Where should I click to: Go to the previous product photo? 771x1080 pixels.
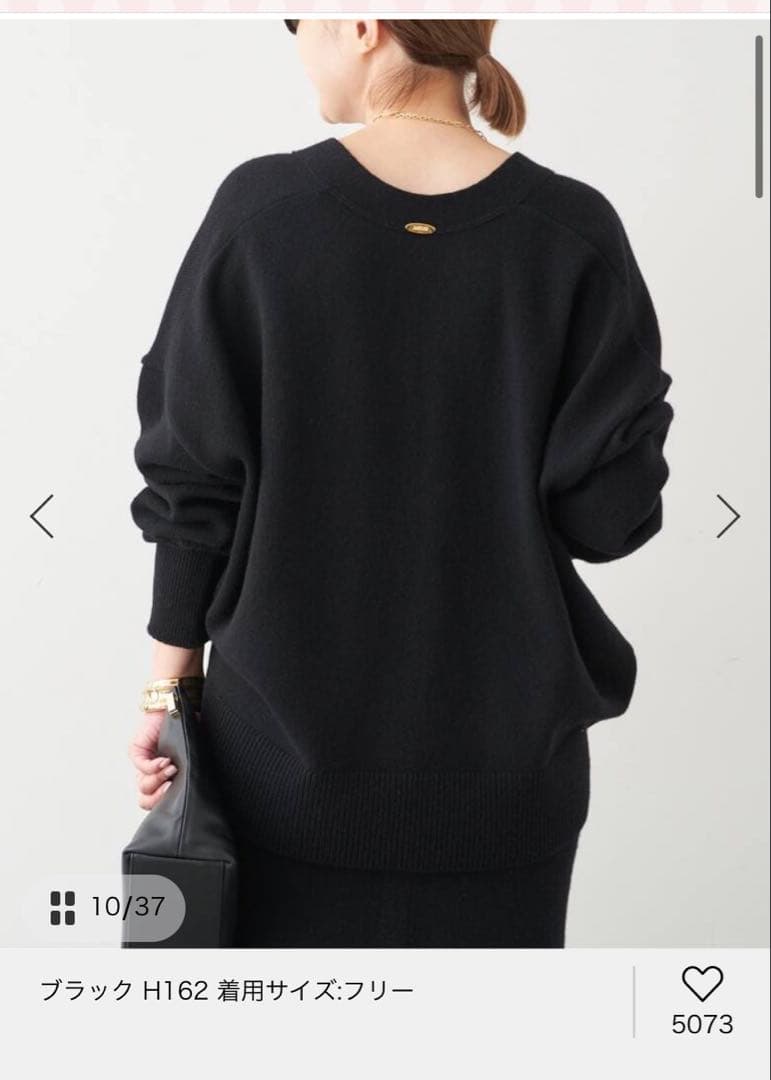pos(41,516)
